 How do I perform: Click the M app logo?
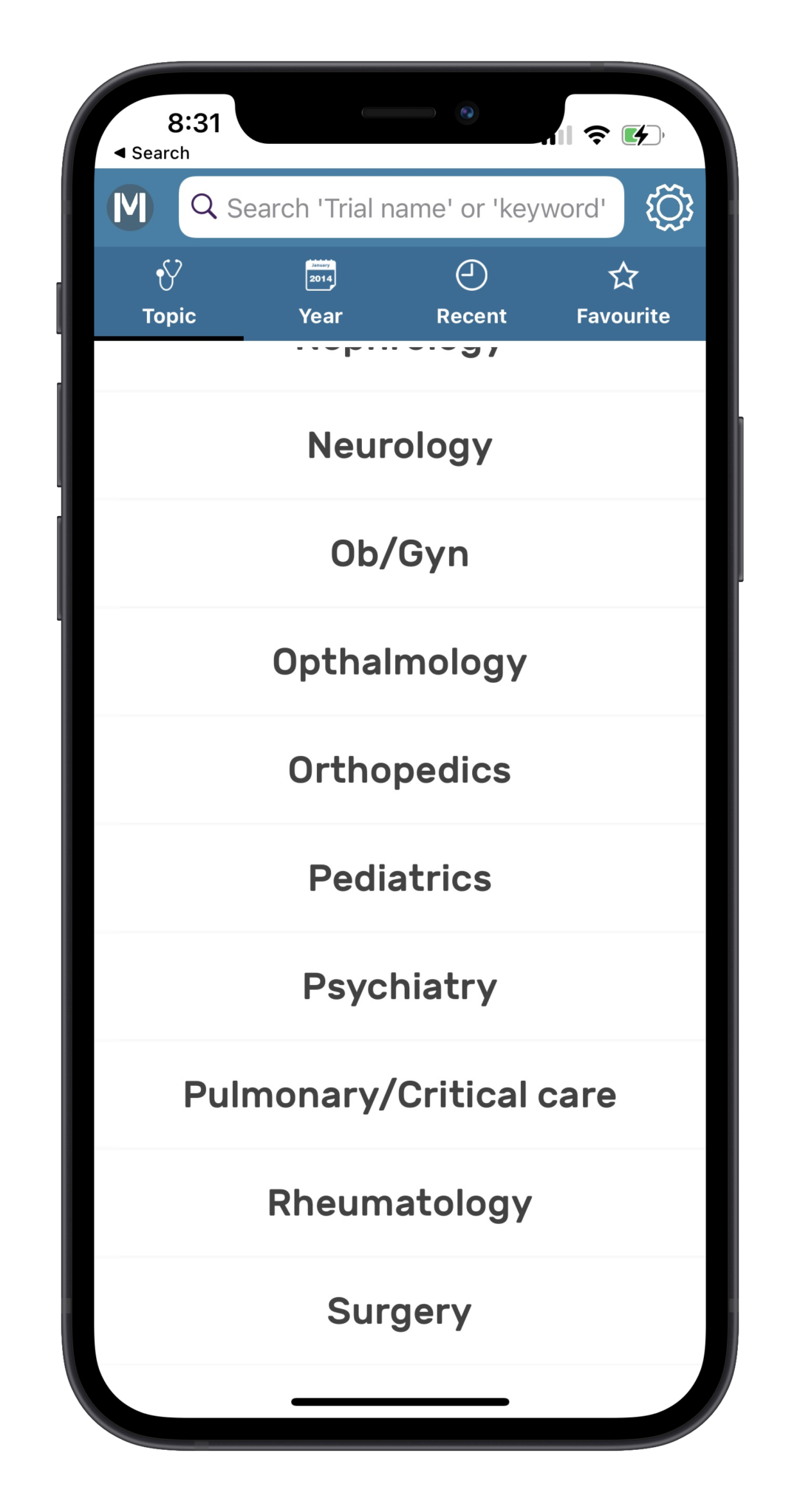(x=131, y=207)
